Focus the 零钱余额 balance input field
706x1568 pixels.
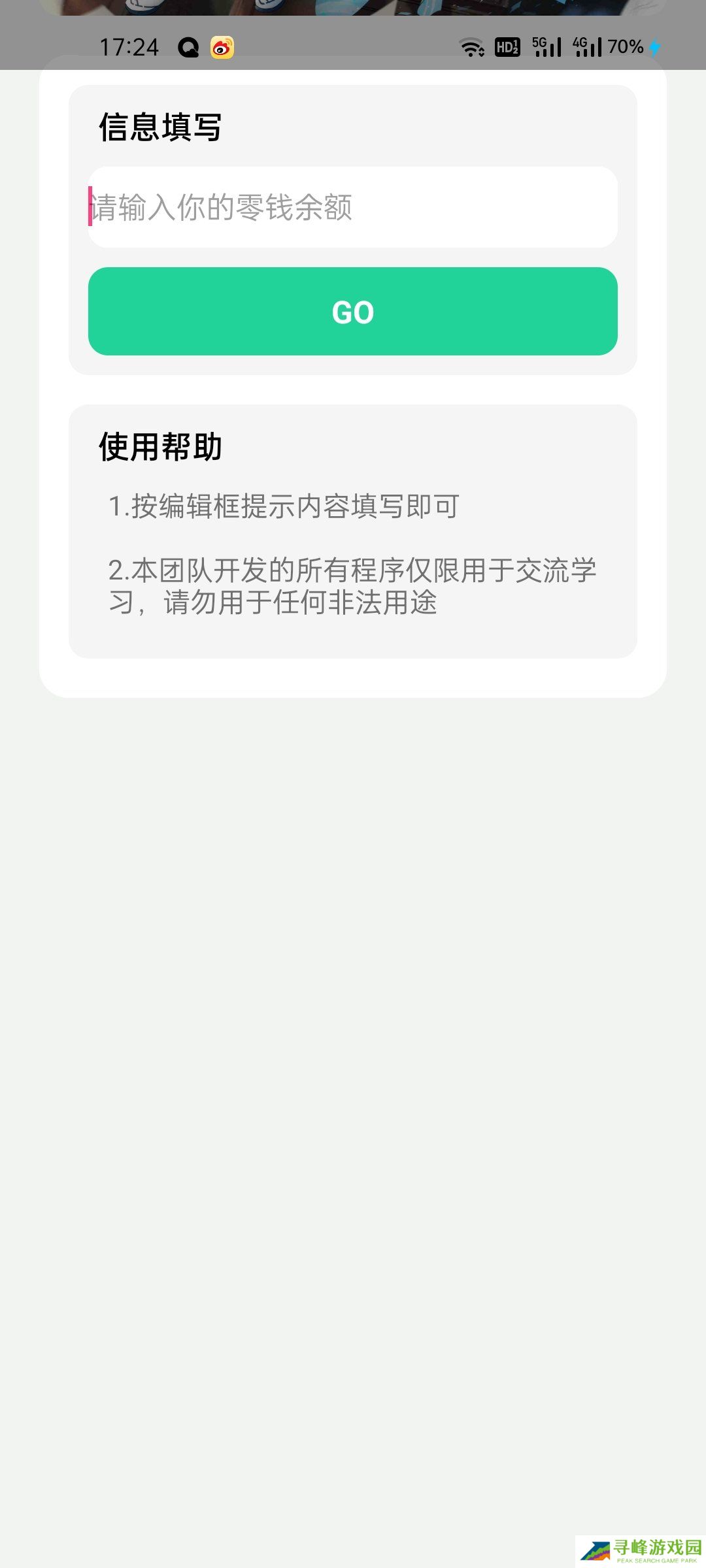pyautogui.click(x=353, y=207)
